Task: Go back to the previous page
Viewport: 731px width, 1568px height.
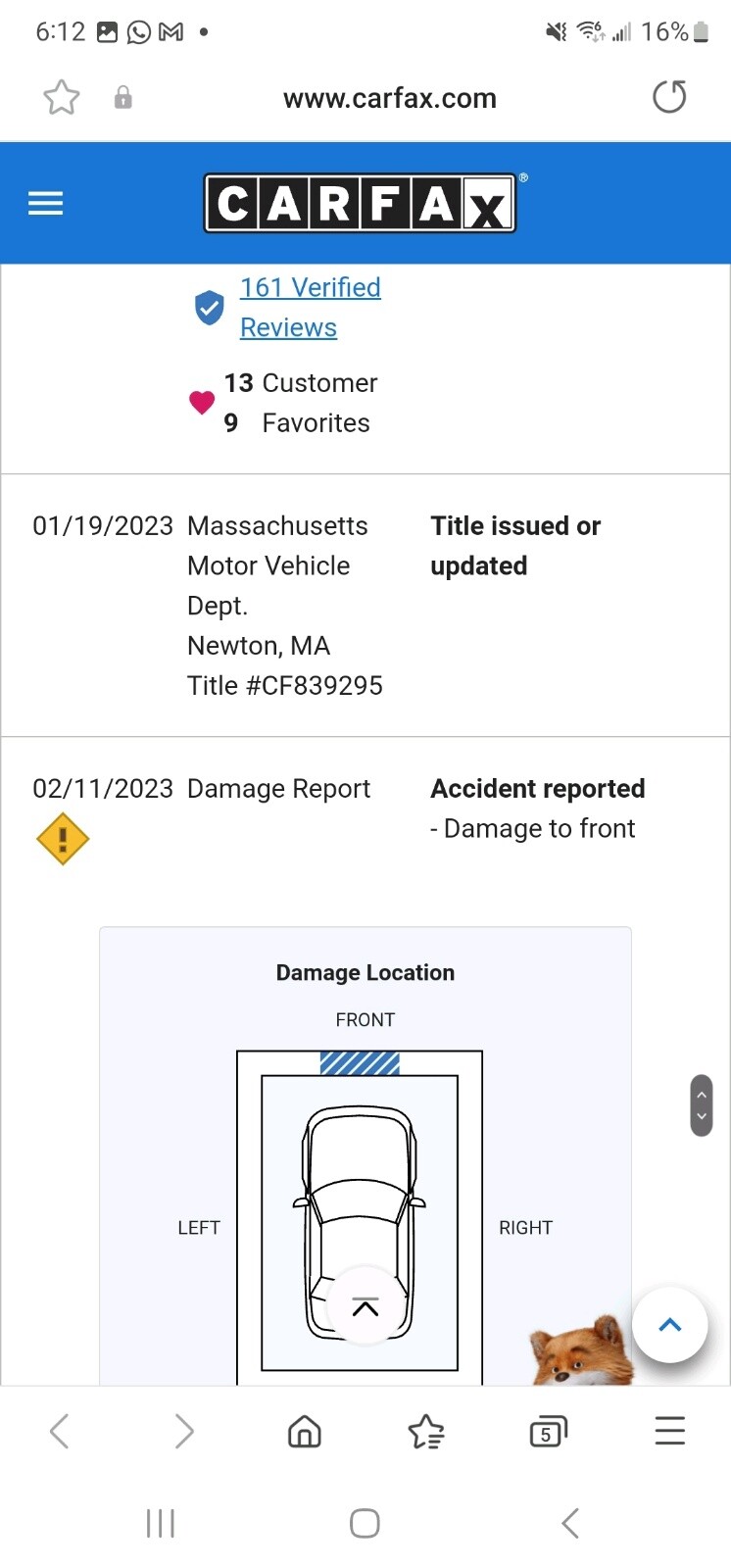Action: pyautogui.click(x=60, y=1432)
